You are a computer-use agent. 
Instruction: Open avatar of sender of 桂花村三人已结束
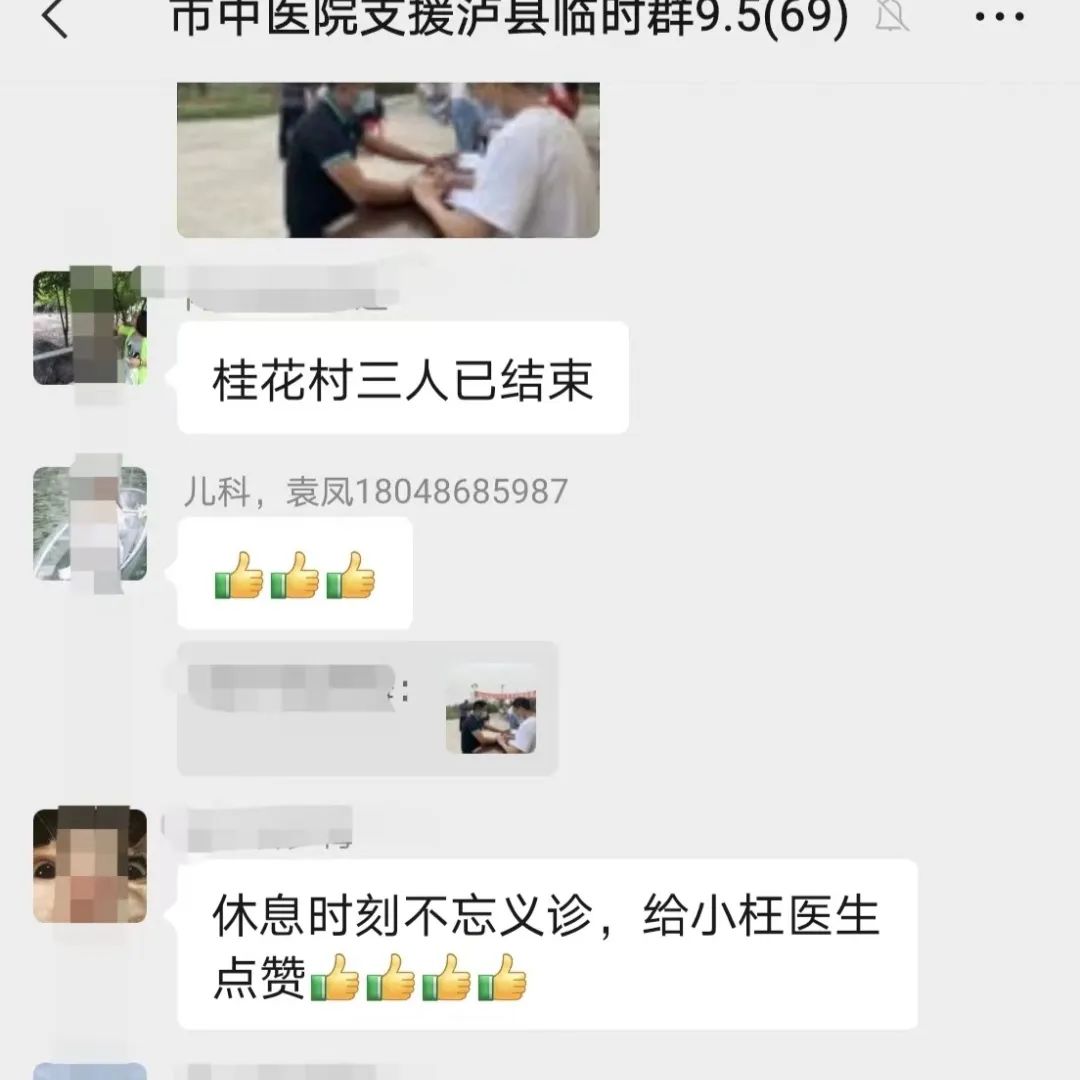90,328
